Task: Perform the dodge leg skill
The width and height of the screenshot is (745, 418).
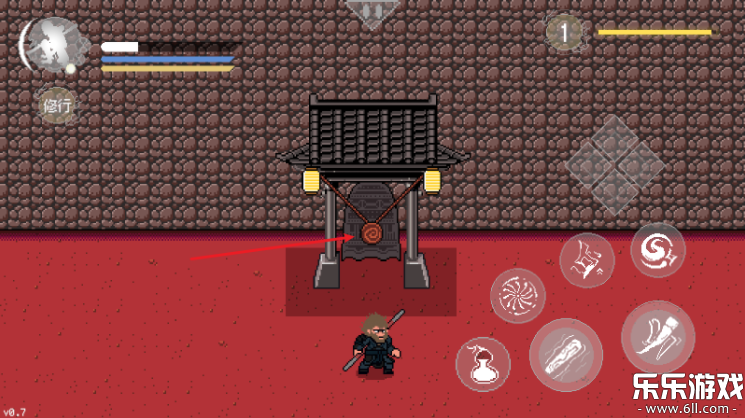Action: click(657, 336)
